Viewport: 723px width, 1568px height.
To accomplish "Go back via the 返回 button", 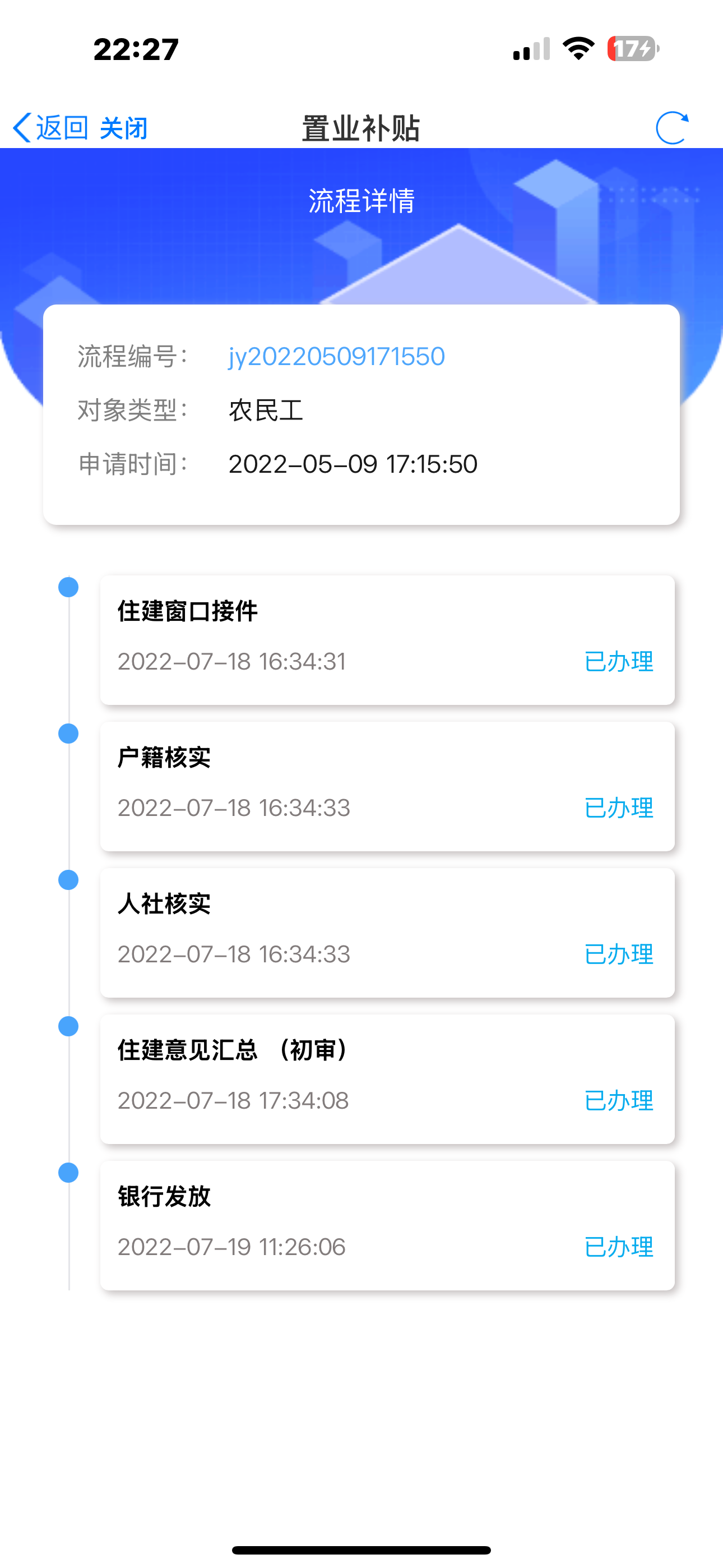I will click(51, 128).
